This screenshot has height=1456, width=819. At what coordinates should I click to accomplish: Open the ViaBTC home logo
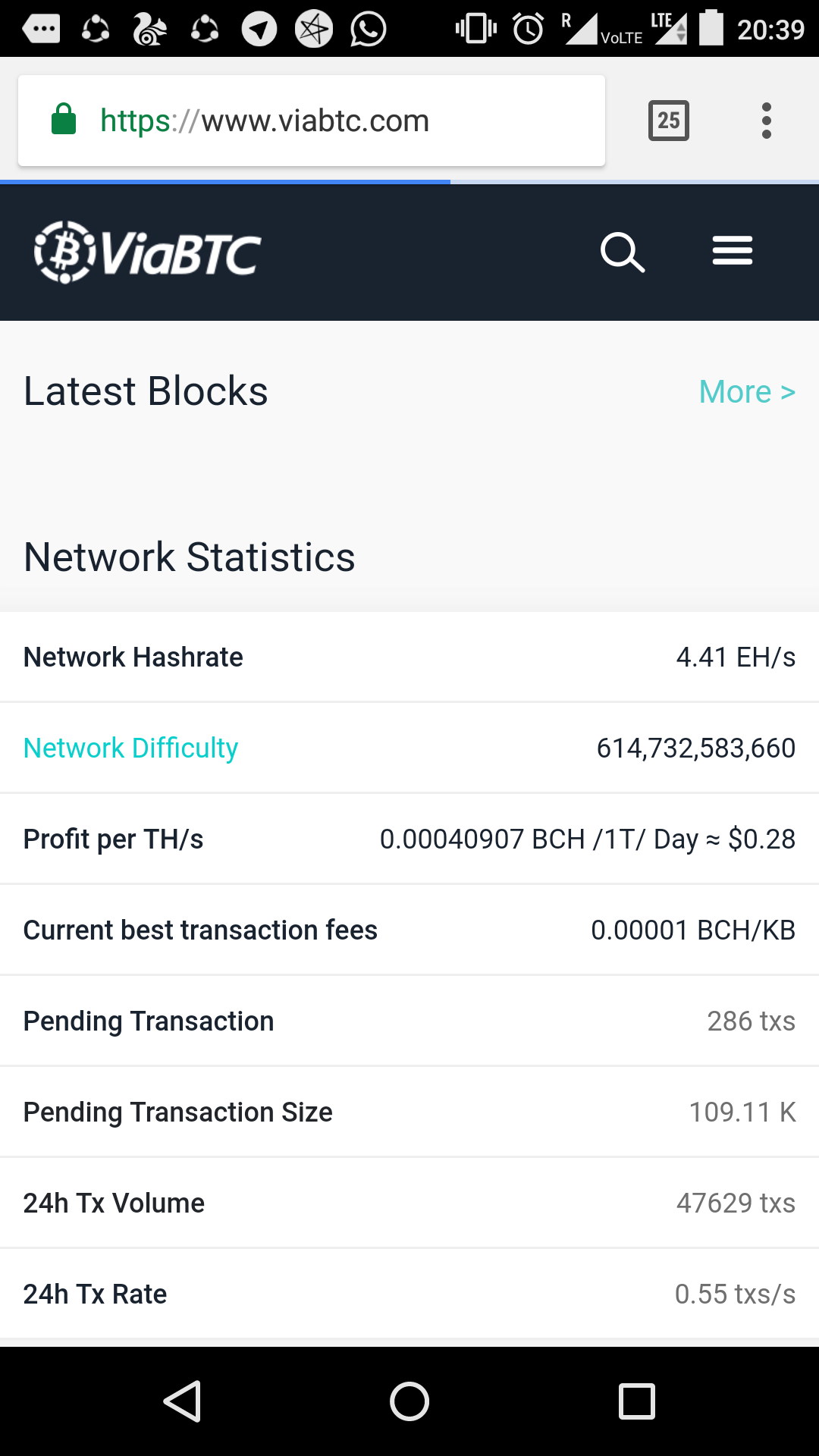[x=148, y=253]
